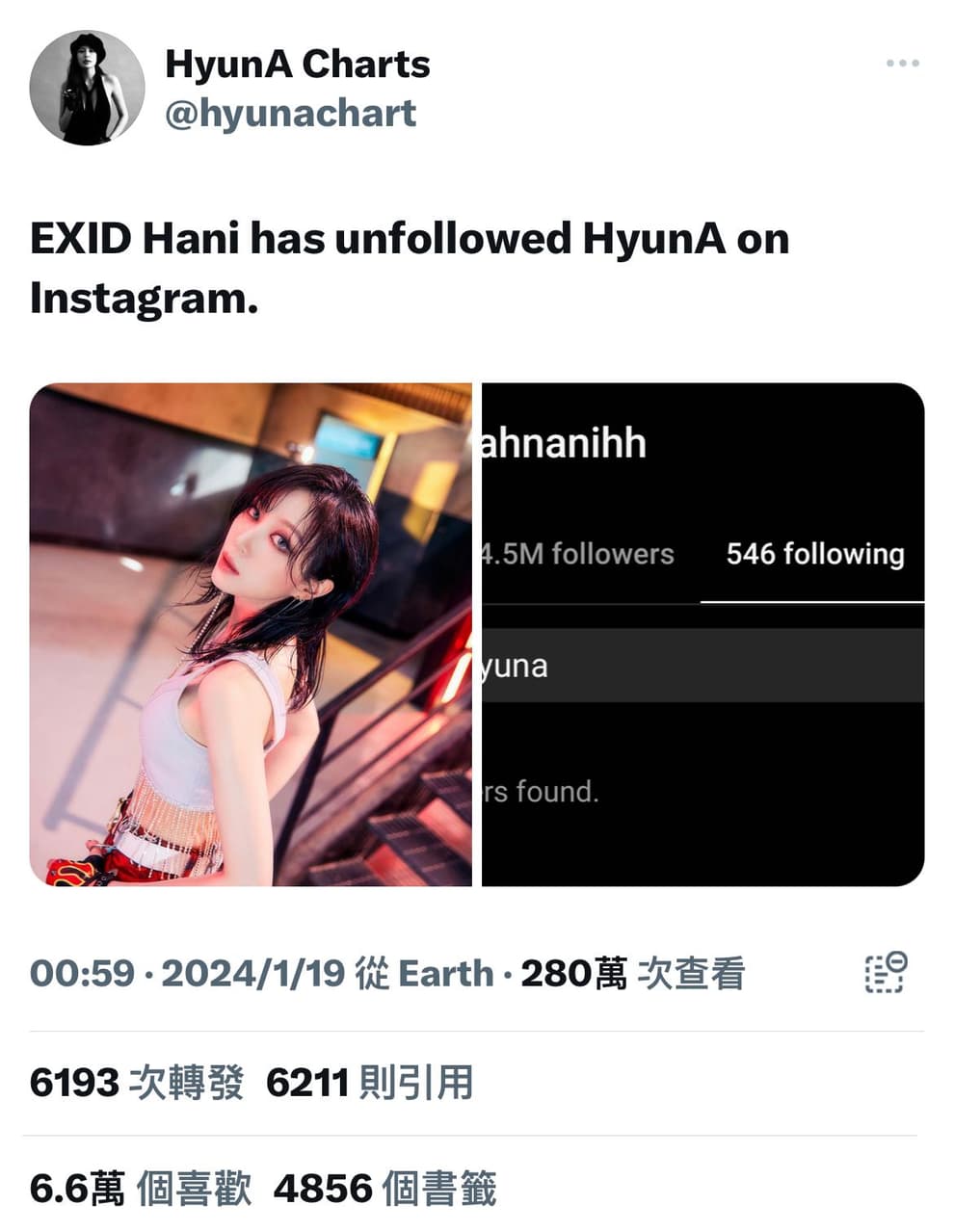Click the EXID Hani tweet text

[x=410, y=265]
